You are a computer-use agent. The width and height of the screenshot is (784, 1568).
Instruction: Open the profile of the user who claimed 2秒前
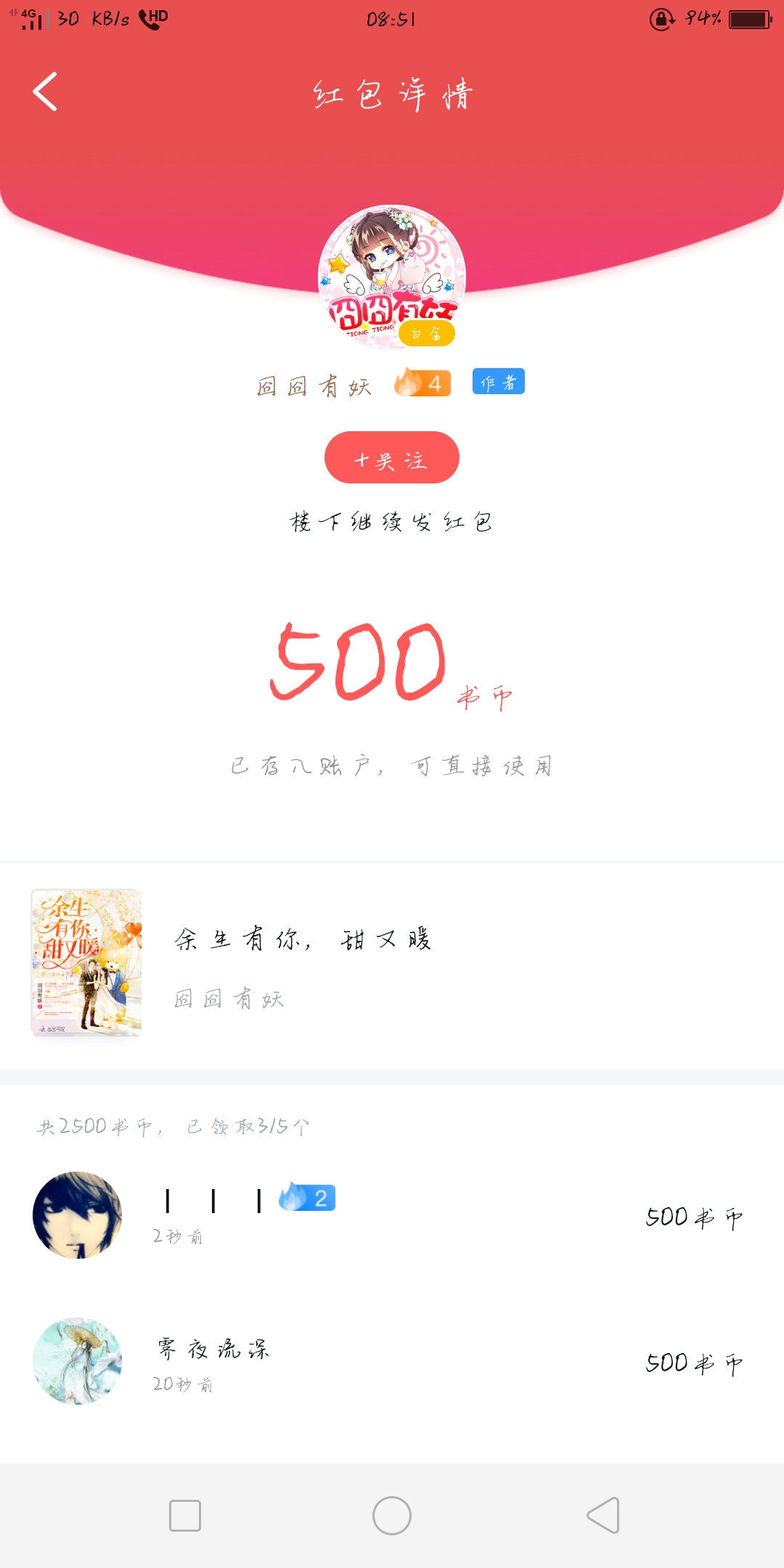(78, 1215)
